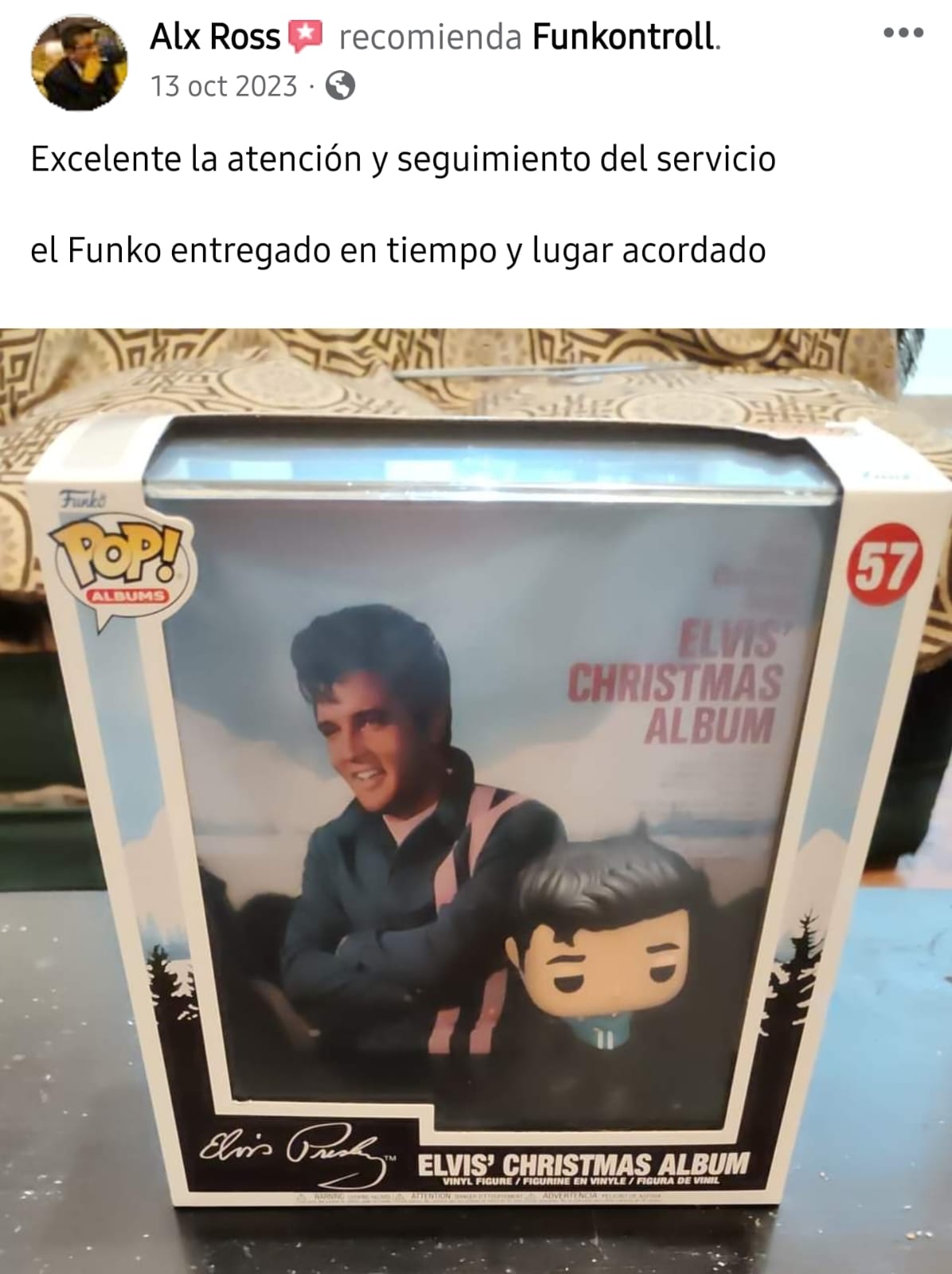Screen dimensions: 952x1274
Task: Open the Alx Ross profile name link
Action: coord(215,37)
